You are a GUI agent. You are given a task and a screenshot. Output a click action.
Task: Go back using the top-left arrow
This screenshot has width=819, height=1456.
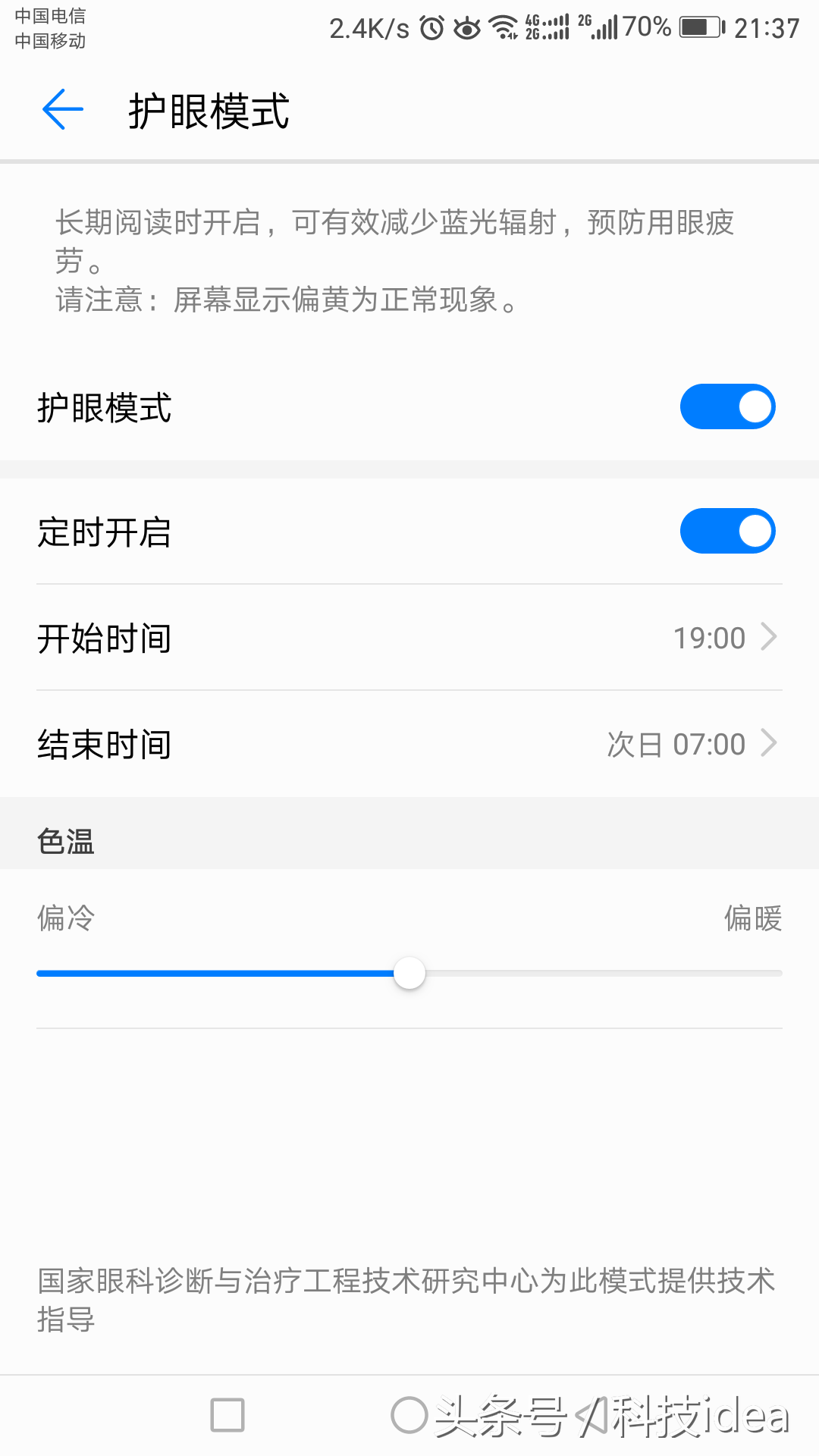click(x=62, y=110)
